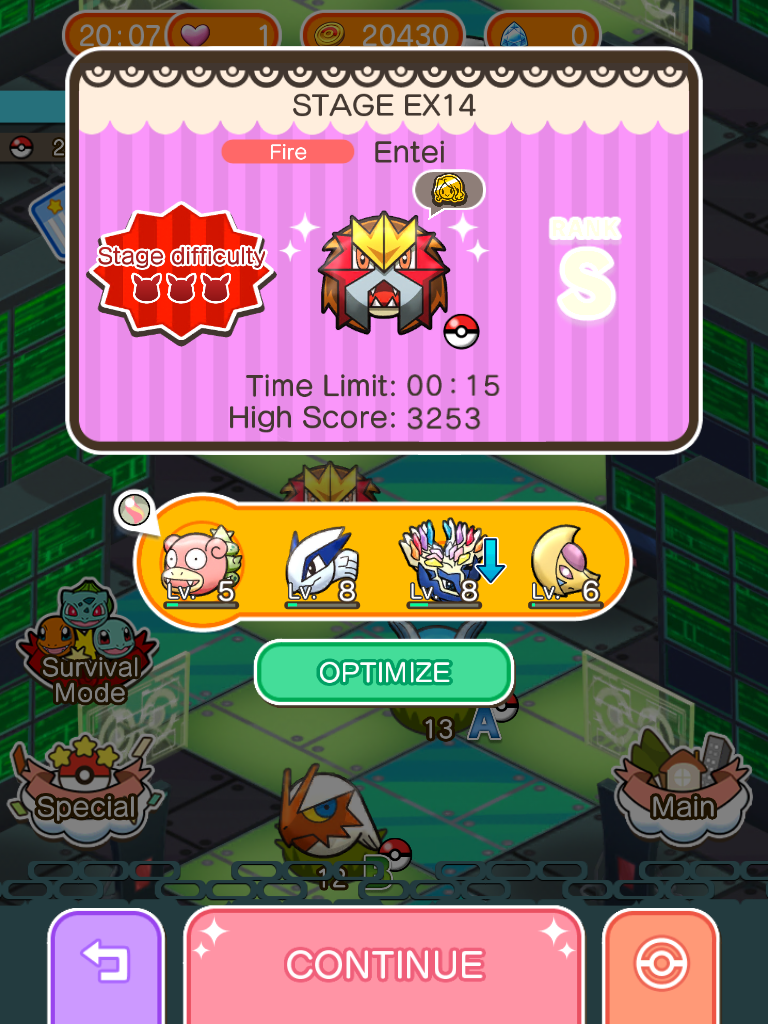Open the orange Poké Ball items button
Image resolution: width=768 pixels, height=1024 pixels.
pyautogui.click(x=661, y=964)
